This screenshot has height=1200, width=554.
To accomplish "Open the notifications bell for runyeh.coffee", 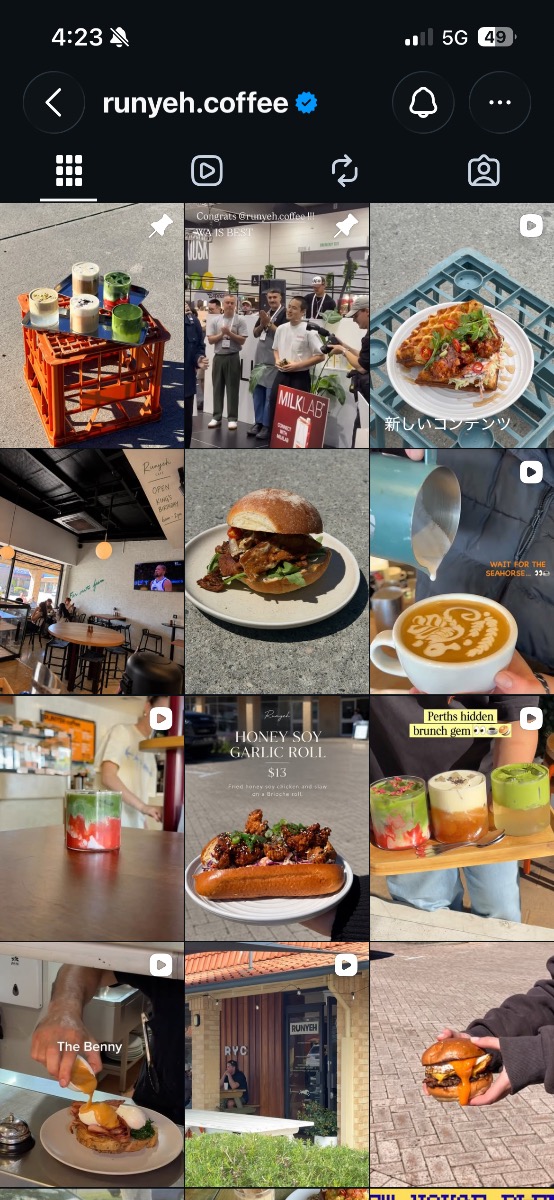I will point(423,102).
